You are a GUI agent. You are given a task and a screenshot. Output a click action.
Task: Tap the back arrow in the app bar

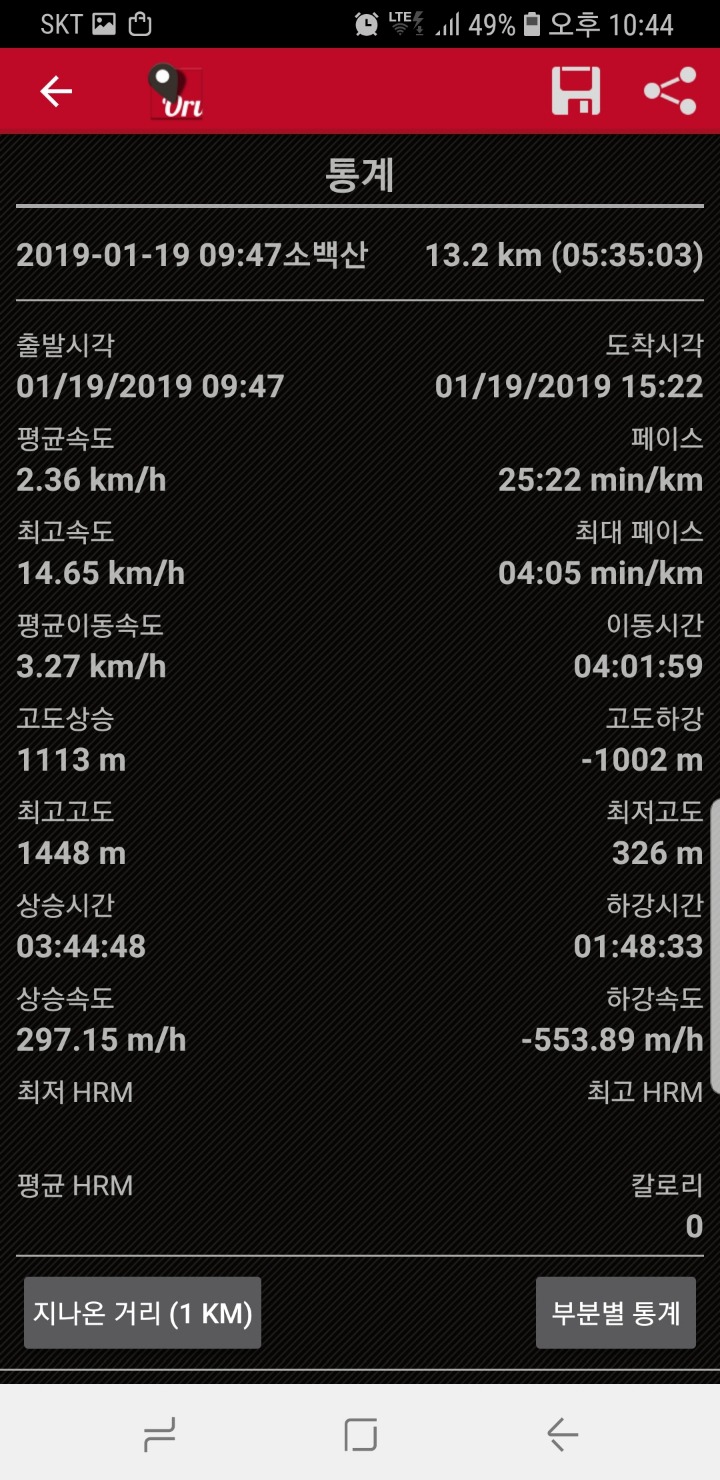(56, 92)
